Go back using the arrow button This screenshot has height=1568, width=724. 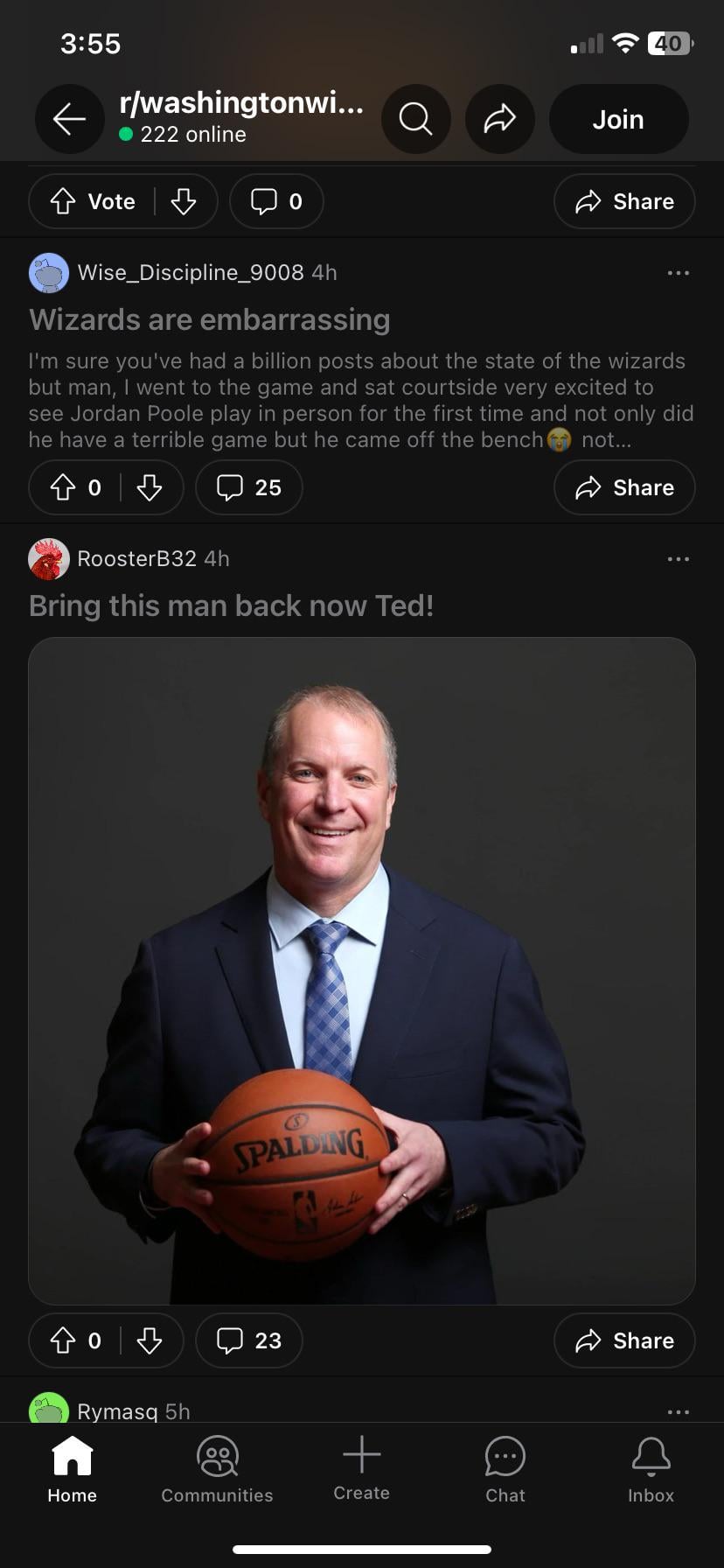[x=69, y=119]
